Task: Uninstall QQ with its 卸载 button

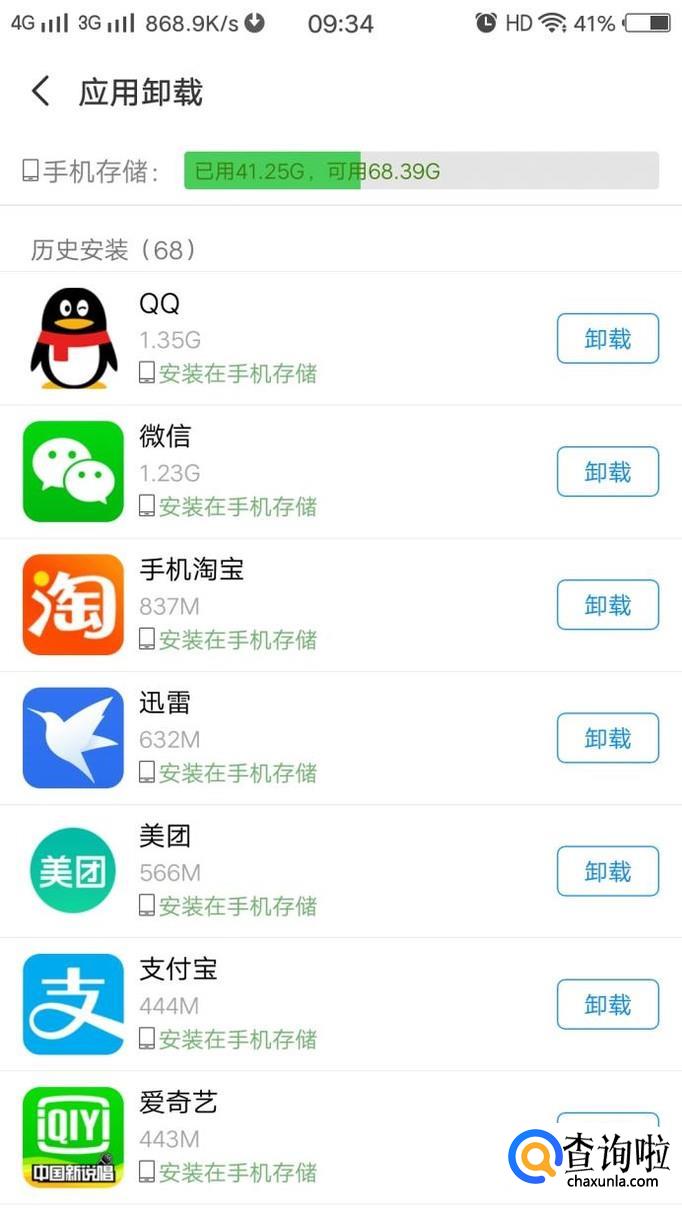Action: (x=607, y=339)
